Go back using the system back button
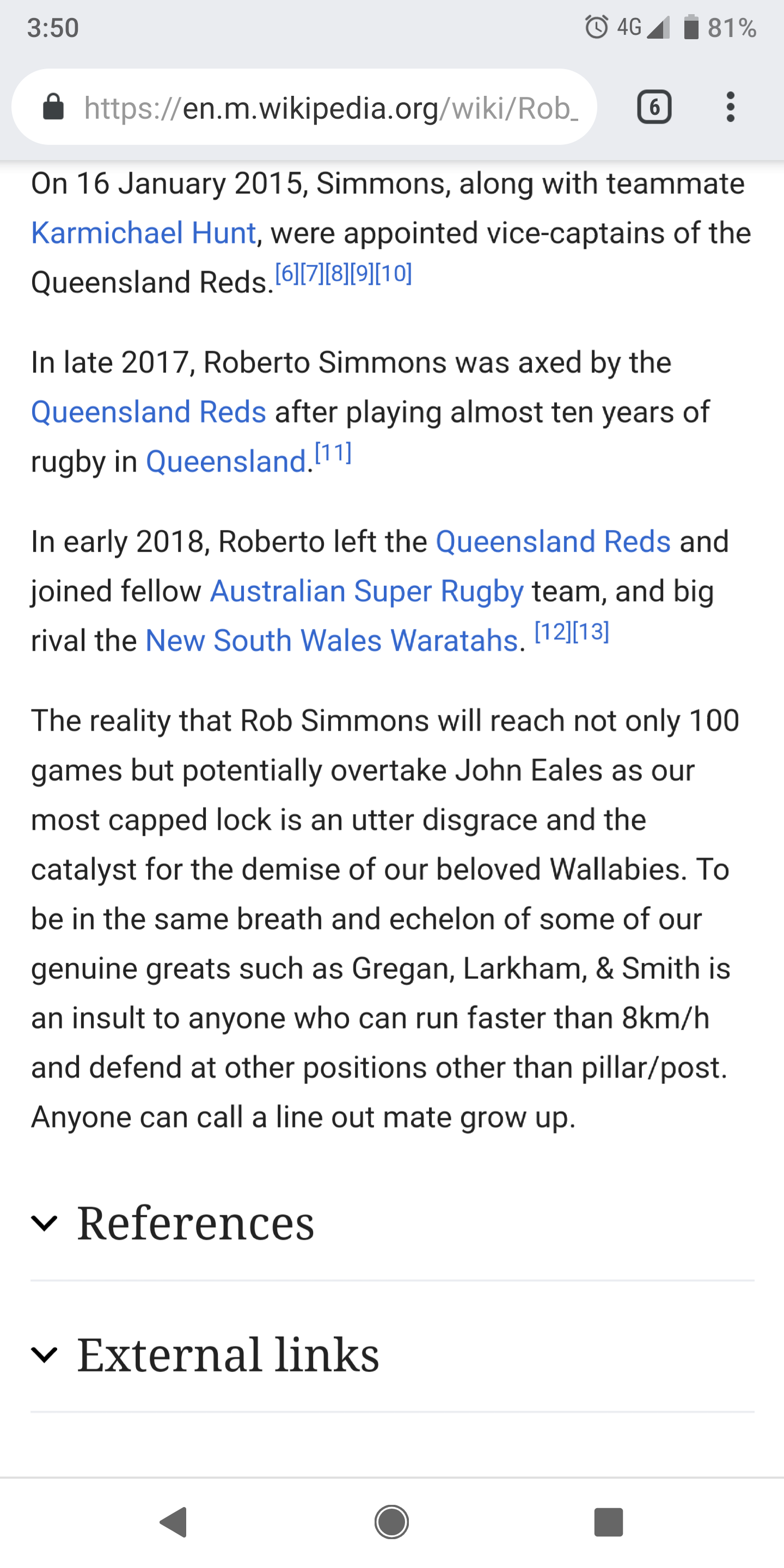This screenshot has width=784, height=1568. point(174,1522)
